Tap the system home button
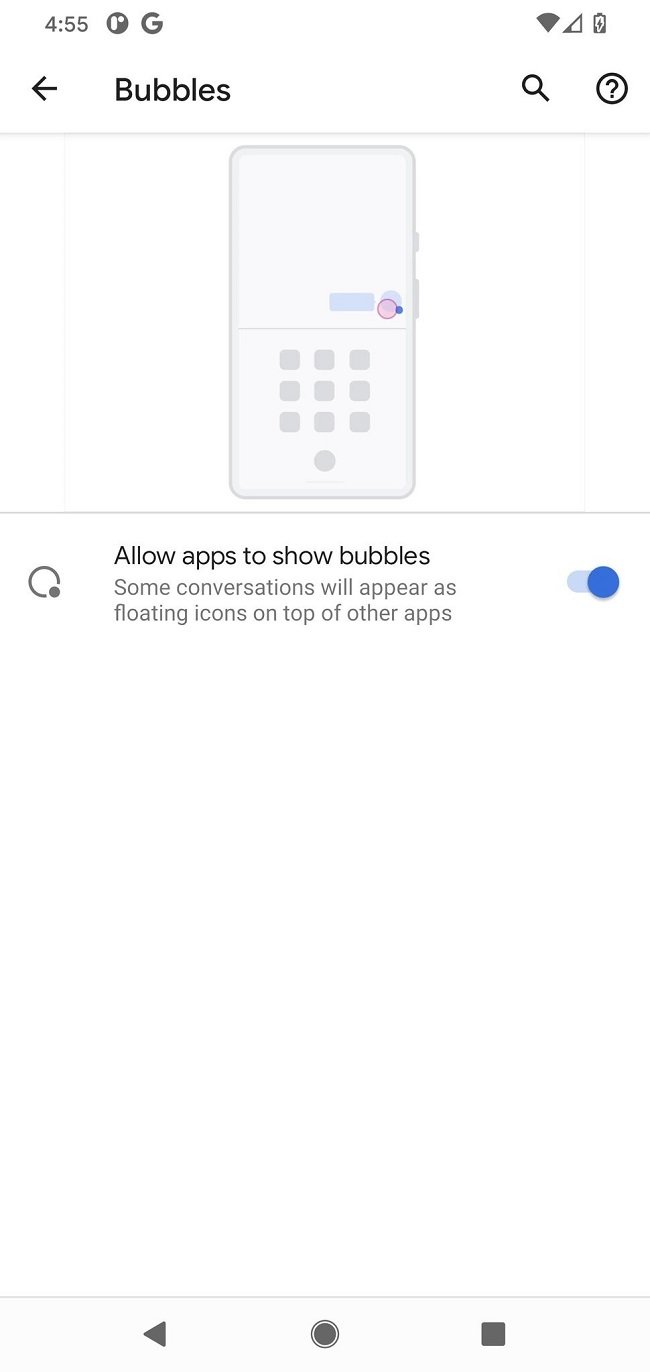Image resolution: width=650 pixels, height=1372 pixels. pyautogui.click(x=324, y=1333)
